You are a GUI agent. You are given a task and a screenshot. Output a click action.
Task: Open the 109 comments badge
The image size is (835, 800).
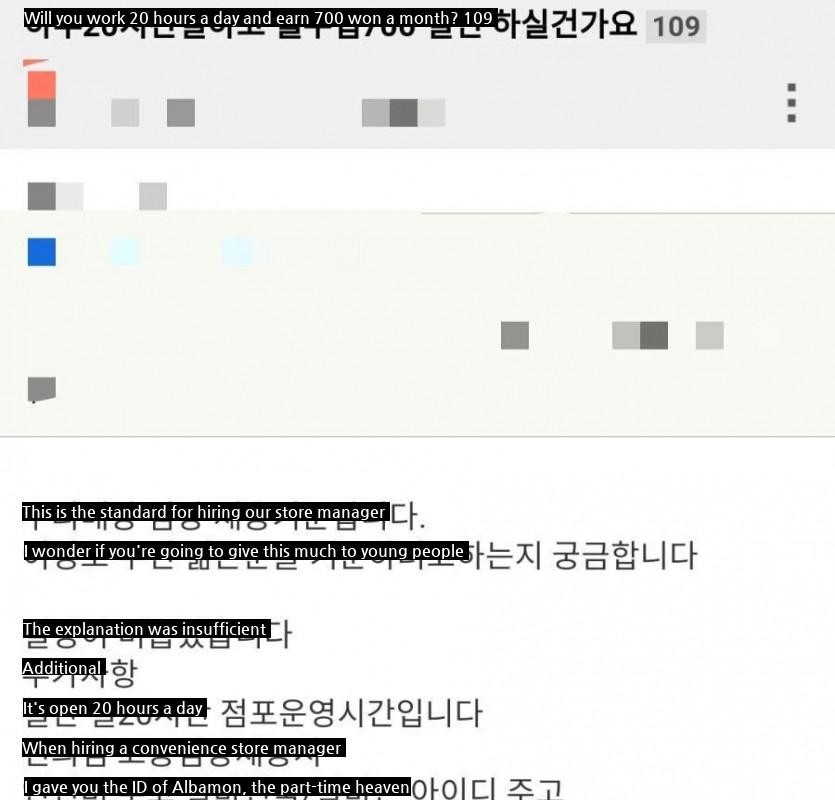coord(676,26)
